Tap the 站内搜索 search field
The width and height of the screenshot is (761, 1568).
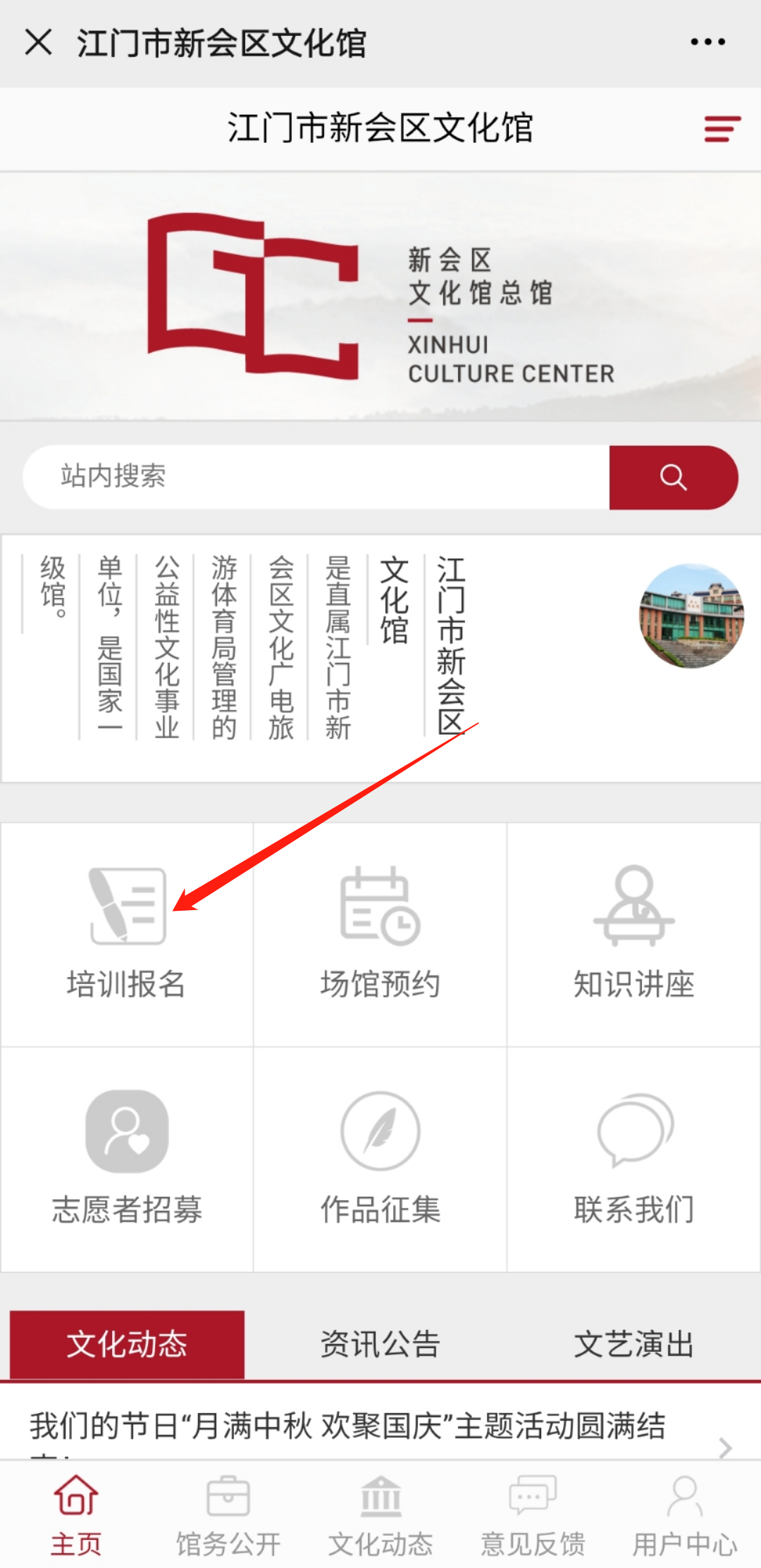(317, 477)
